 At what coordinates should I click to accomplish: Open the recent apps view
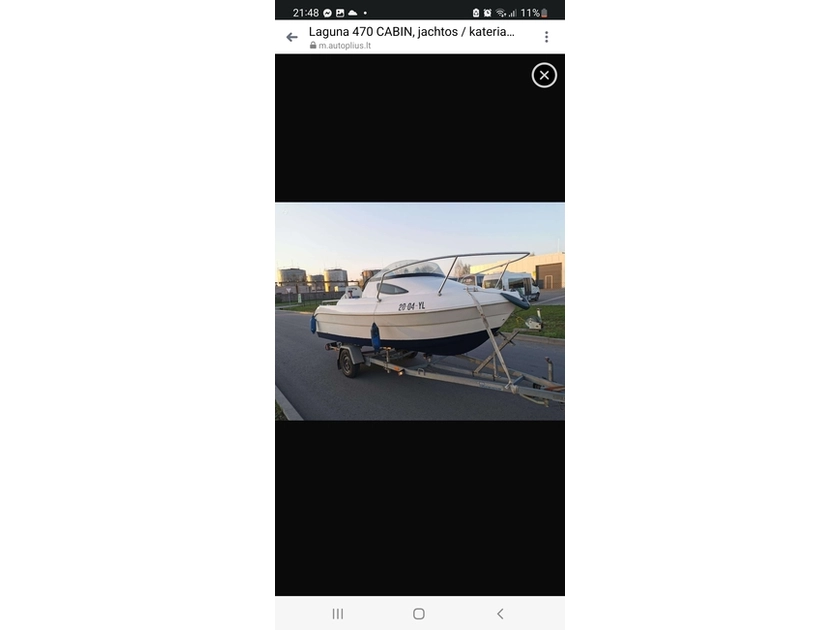coord(338,614)
